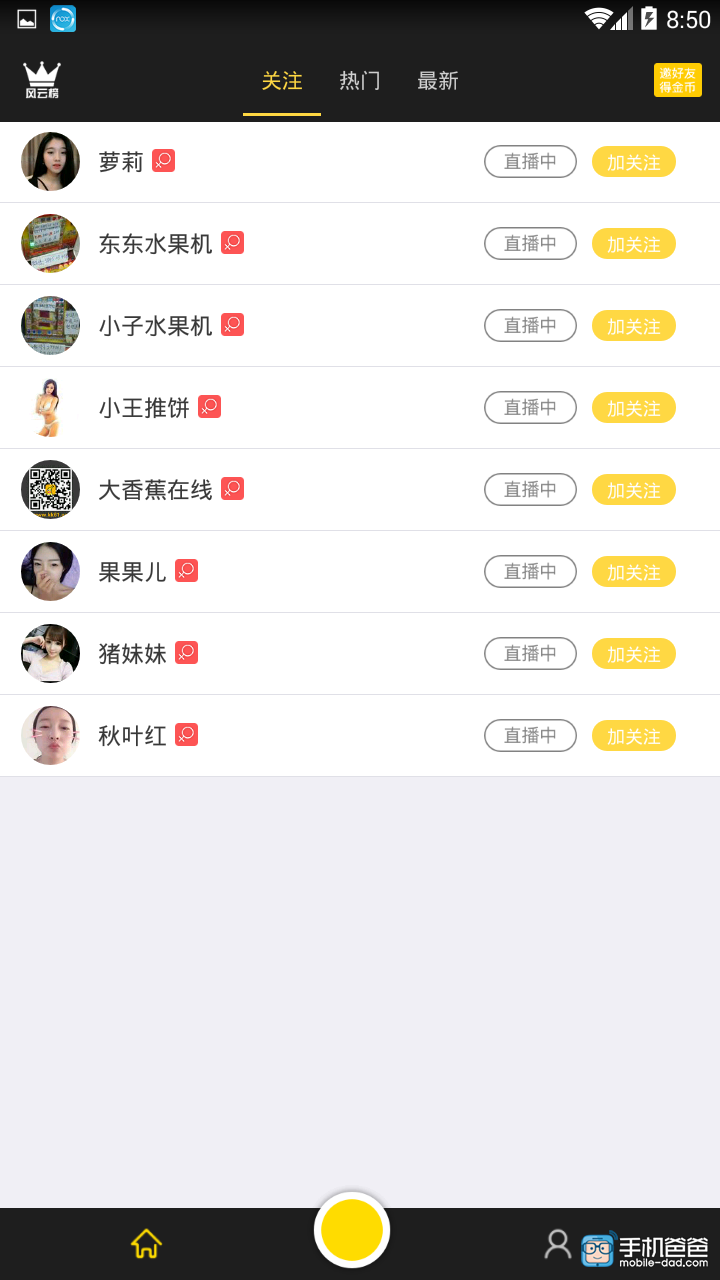
Task: Switch to the 热门 tab
Action: pyautogui.click(x=360, y=81)
